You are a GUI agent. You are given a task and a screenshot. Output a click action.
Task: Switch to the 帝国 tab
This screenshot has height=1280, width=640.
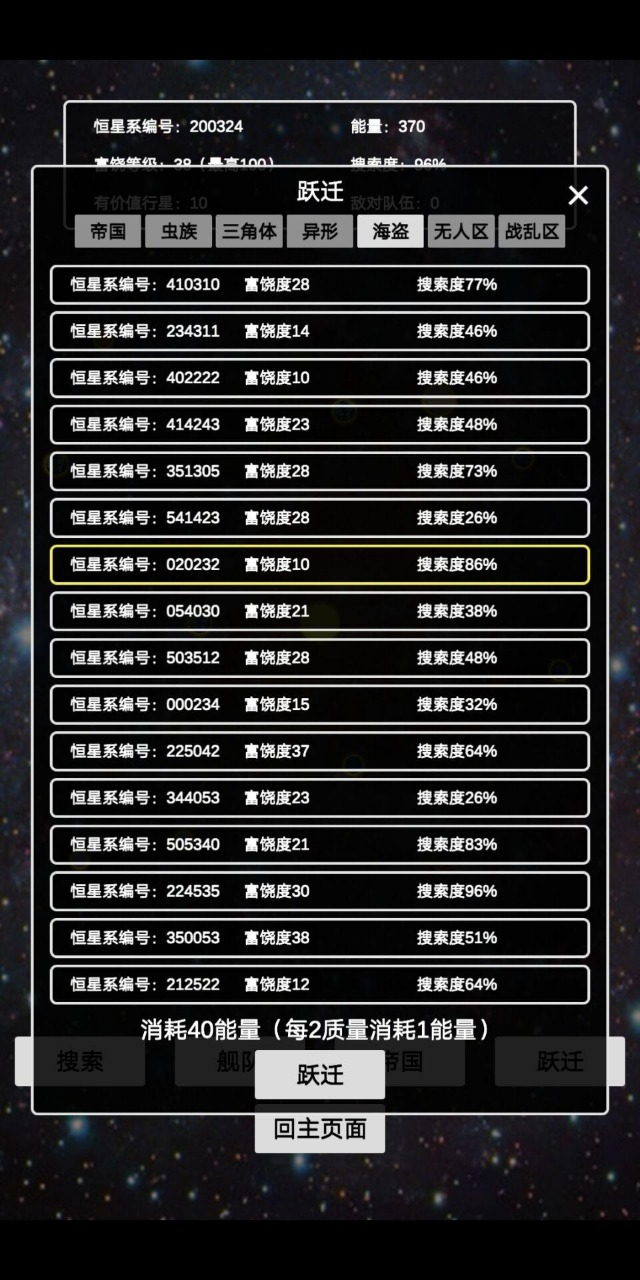[x=107, y=232]
